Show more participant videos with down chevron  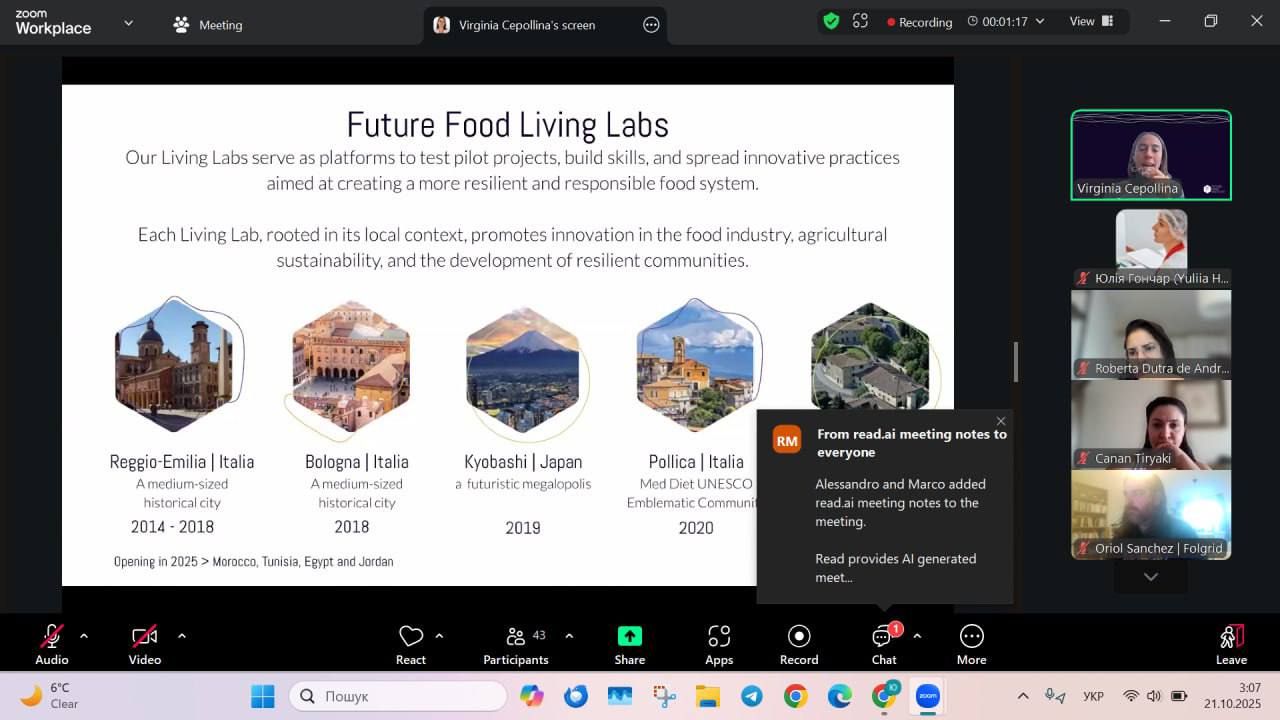(x=1151, y=577)
